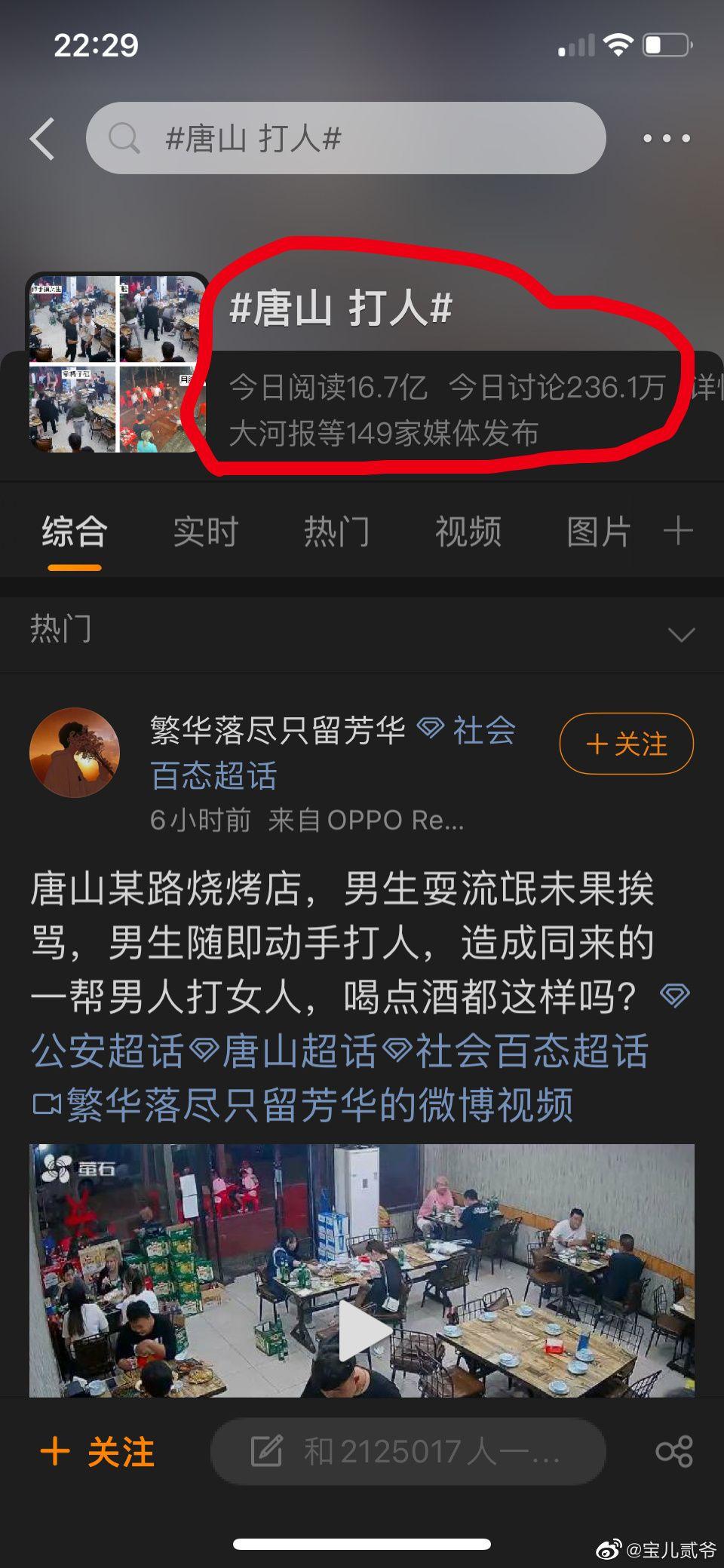Share this topic page
Screen dimensions: 724x1568
click(x=673, y=1452)
